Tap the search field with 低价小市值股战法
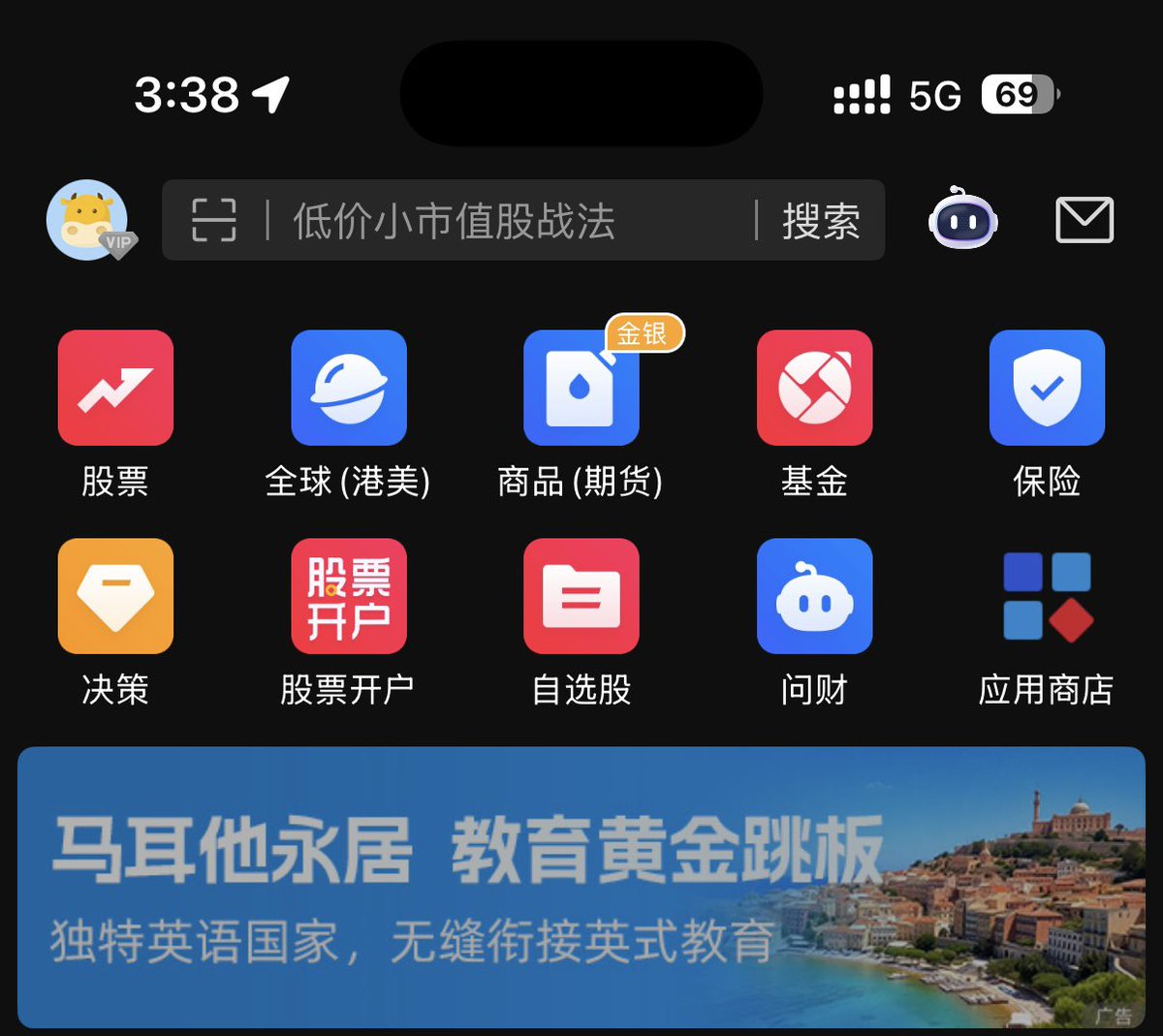The height and width of the screenshot is (1036, 1163). point(485,221)
